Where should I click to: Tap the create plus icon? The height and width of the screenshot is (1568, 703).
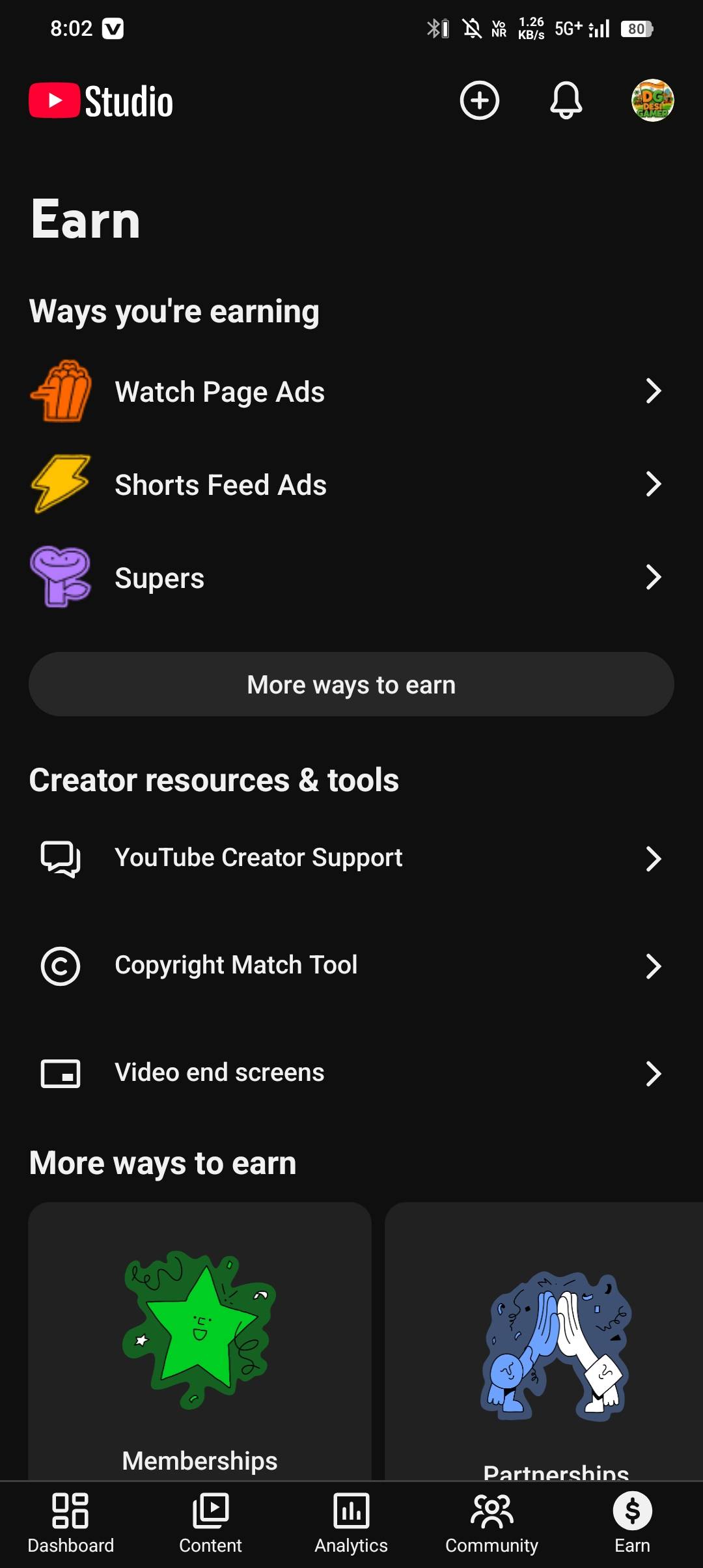tap(479, 101)
